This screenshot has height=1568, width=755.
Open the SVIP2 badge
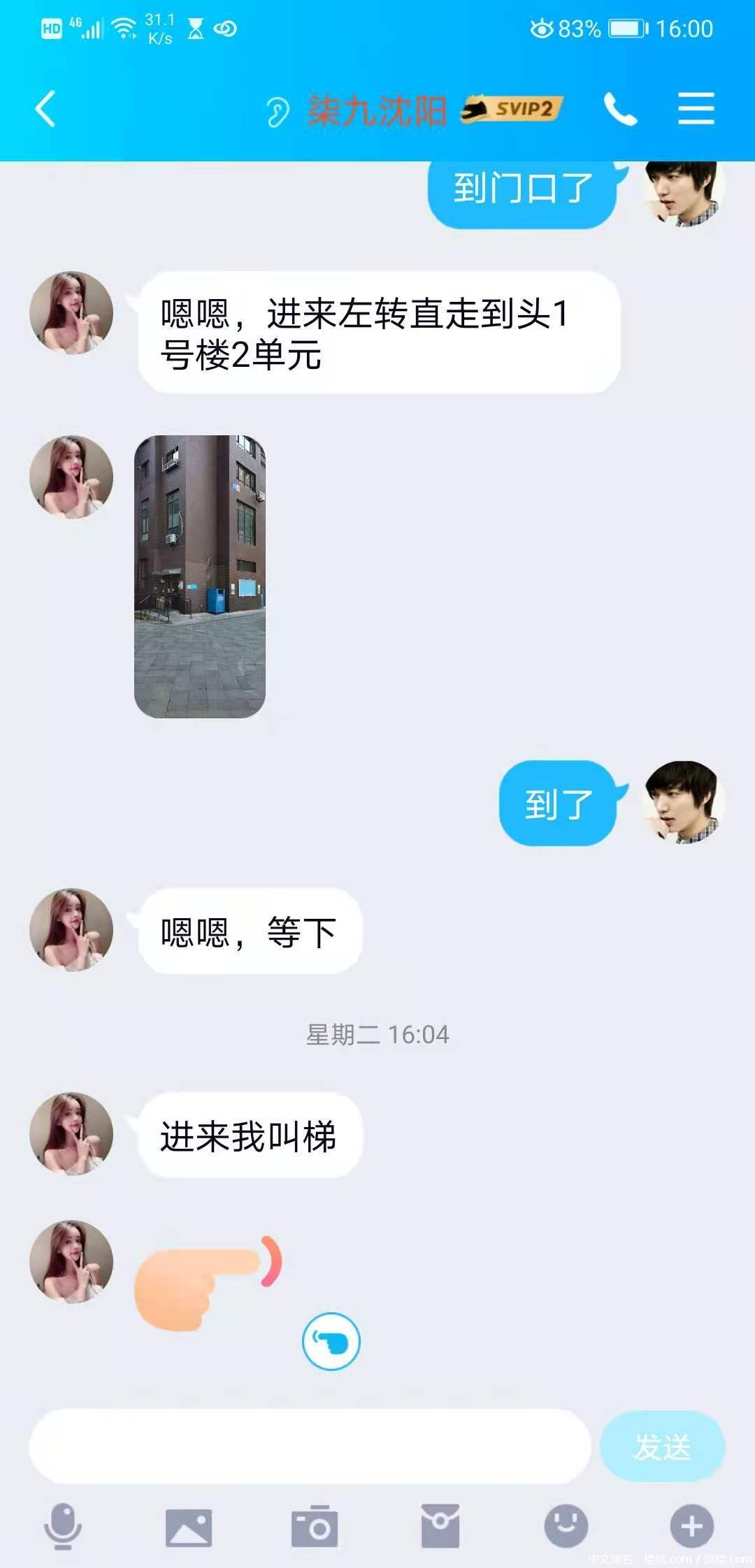(512, 109)
